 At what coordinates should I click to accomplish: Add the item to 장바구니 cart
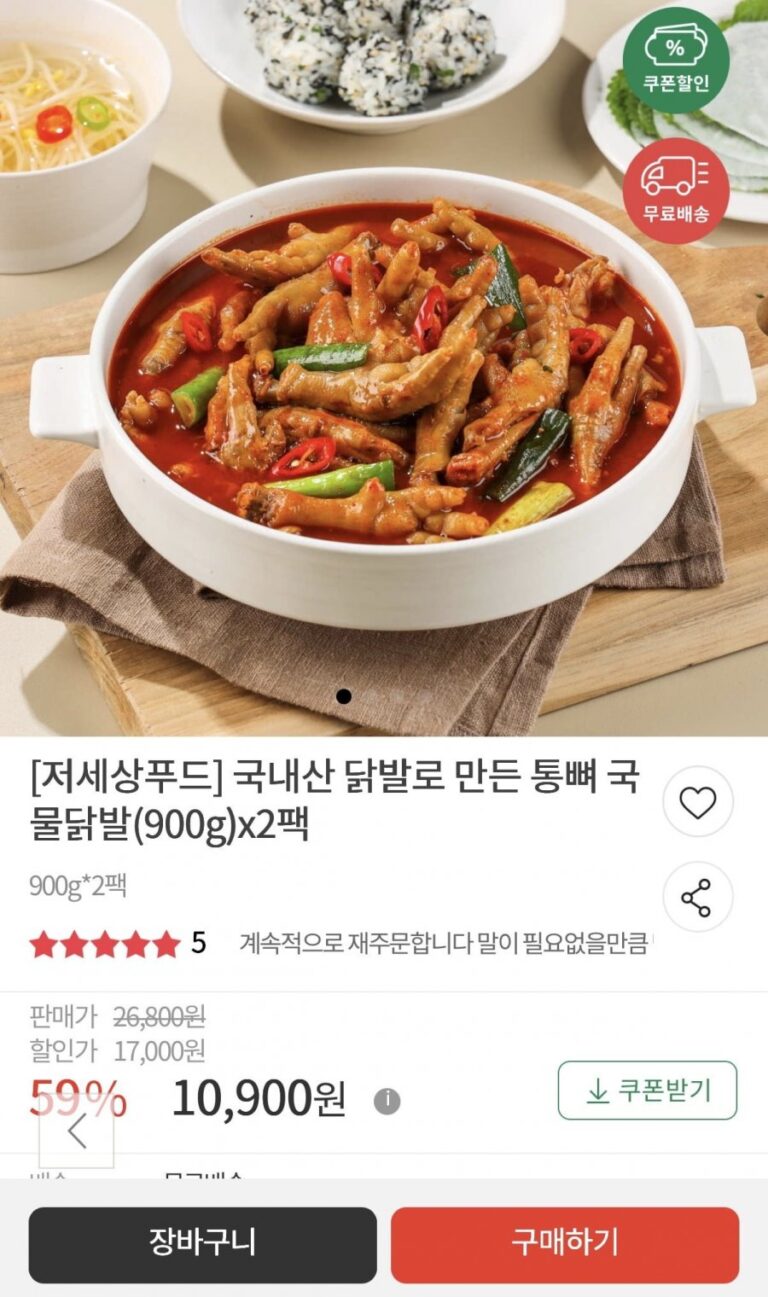[x=202, y=1244]
